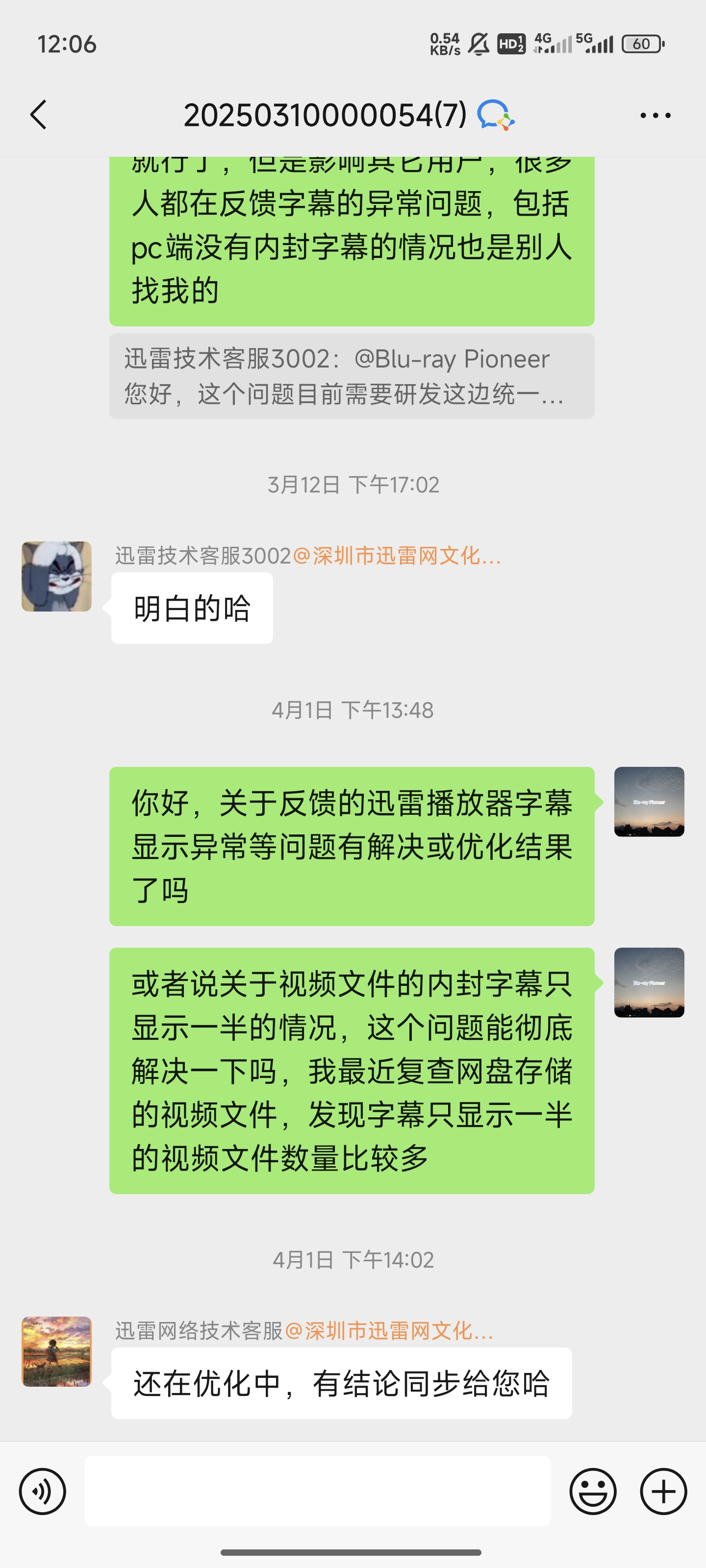Screen dimensions: 706x1568
Task: Tap the battery indicator showing 60
Action: 641,44
